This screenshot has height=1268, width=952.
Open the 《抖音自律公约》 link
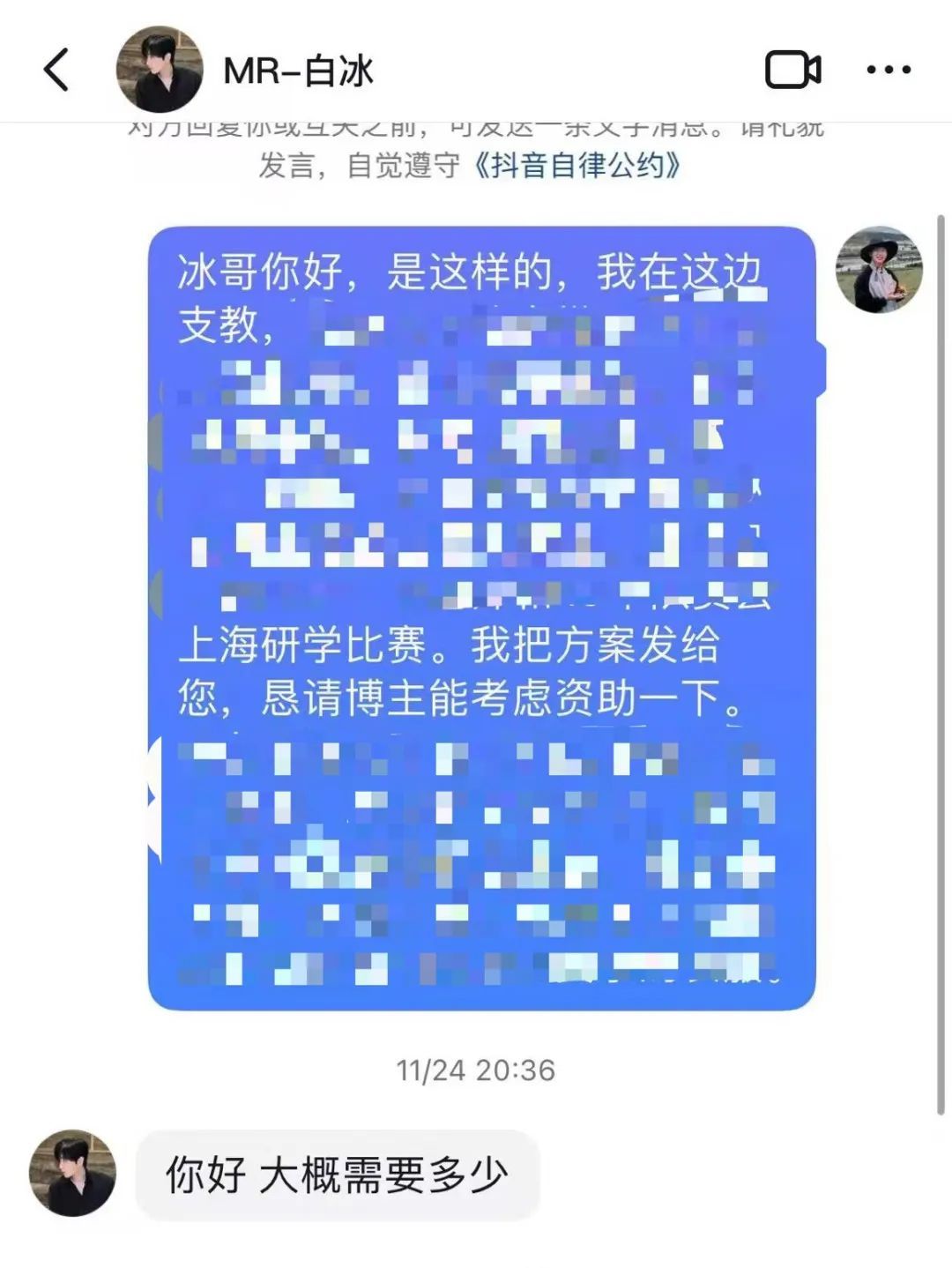(x=577, y=165)
